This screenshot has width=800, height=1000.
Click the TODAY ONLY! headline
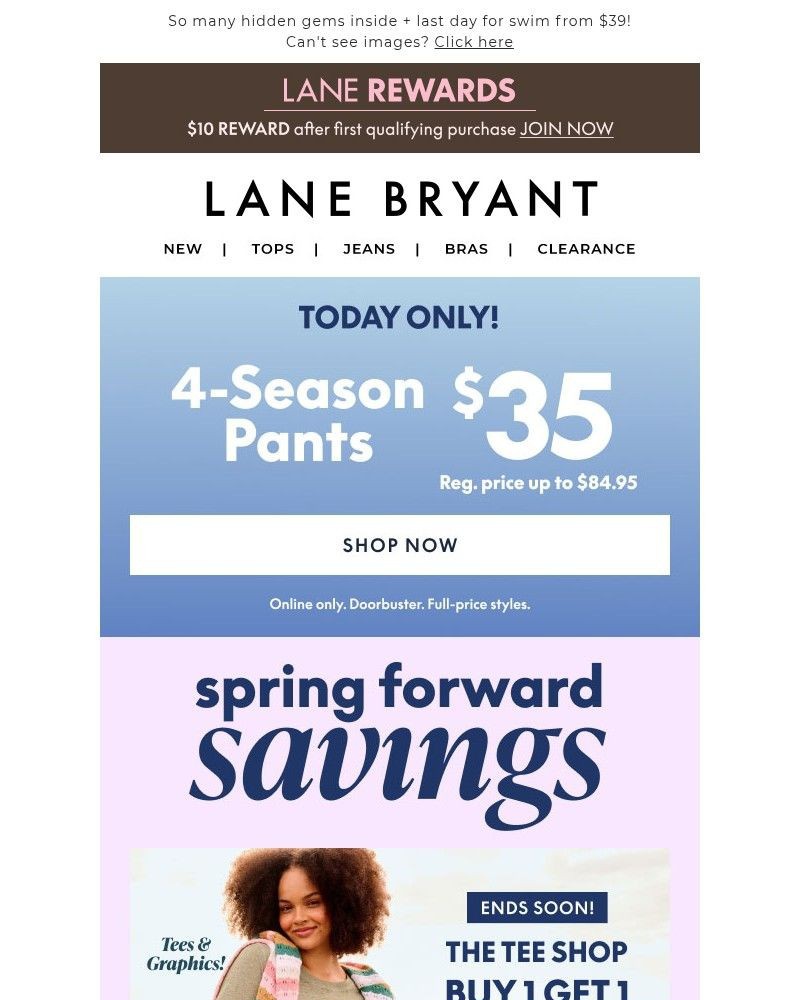coord(399,318)
